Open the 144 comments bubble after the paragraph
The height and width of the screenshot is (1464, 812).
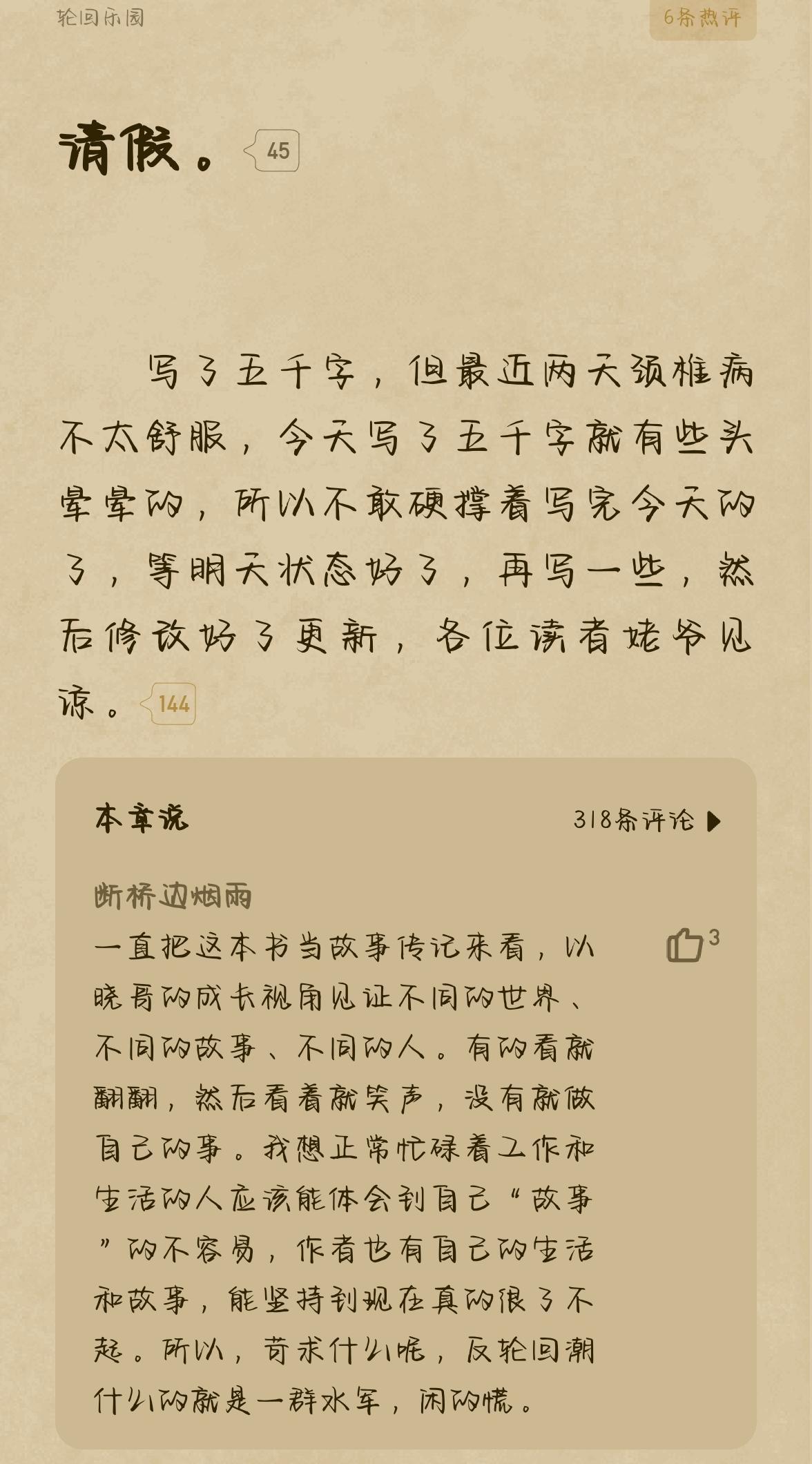point(171,704)
